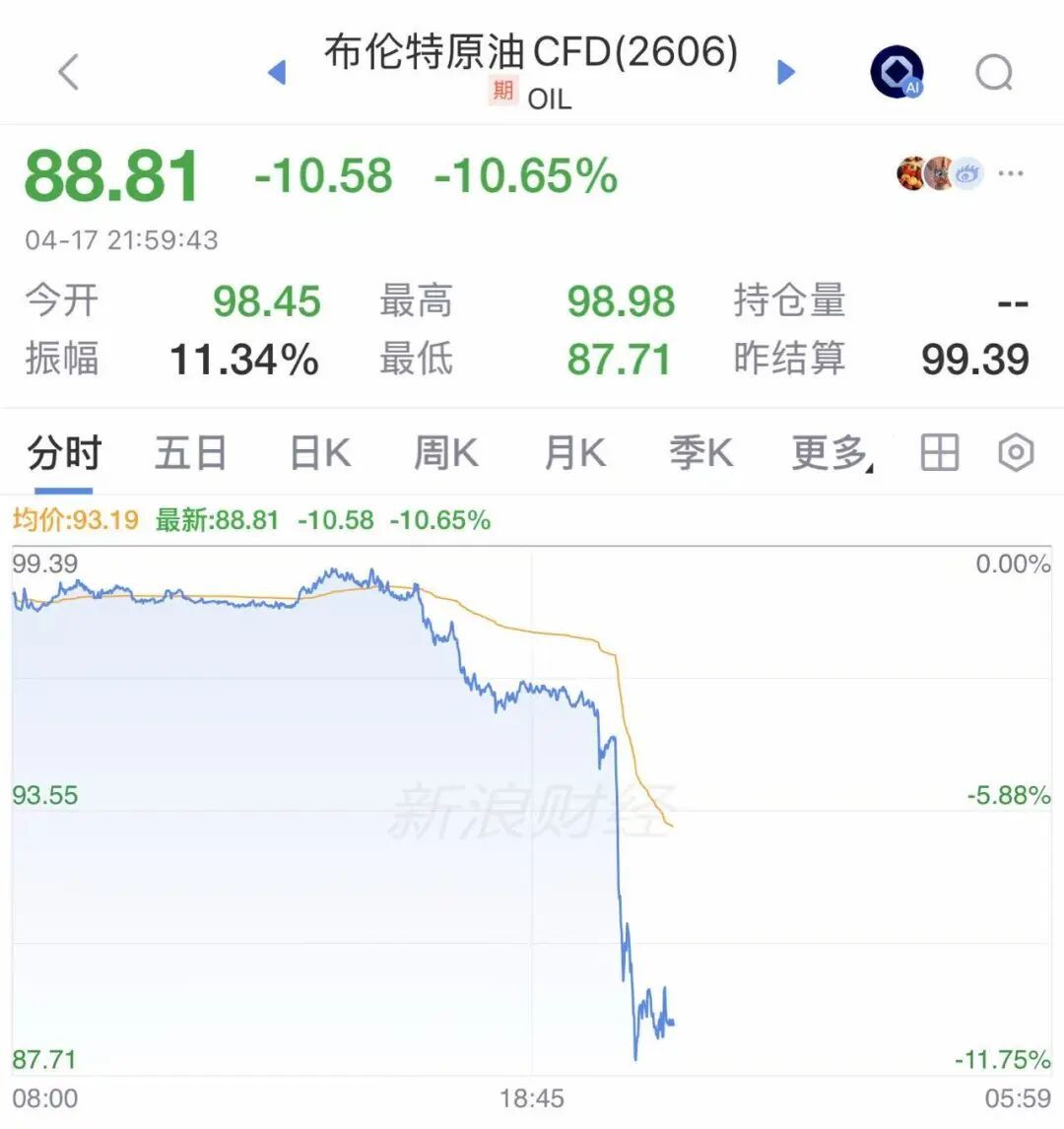Switch to the previous contract with left arrow
Image resolution: width=1064 pixels, height=1129 pixels.
[277, 72]
